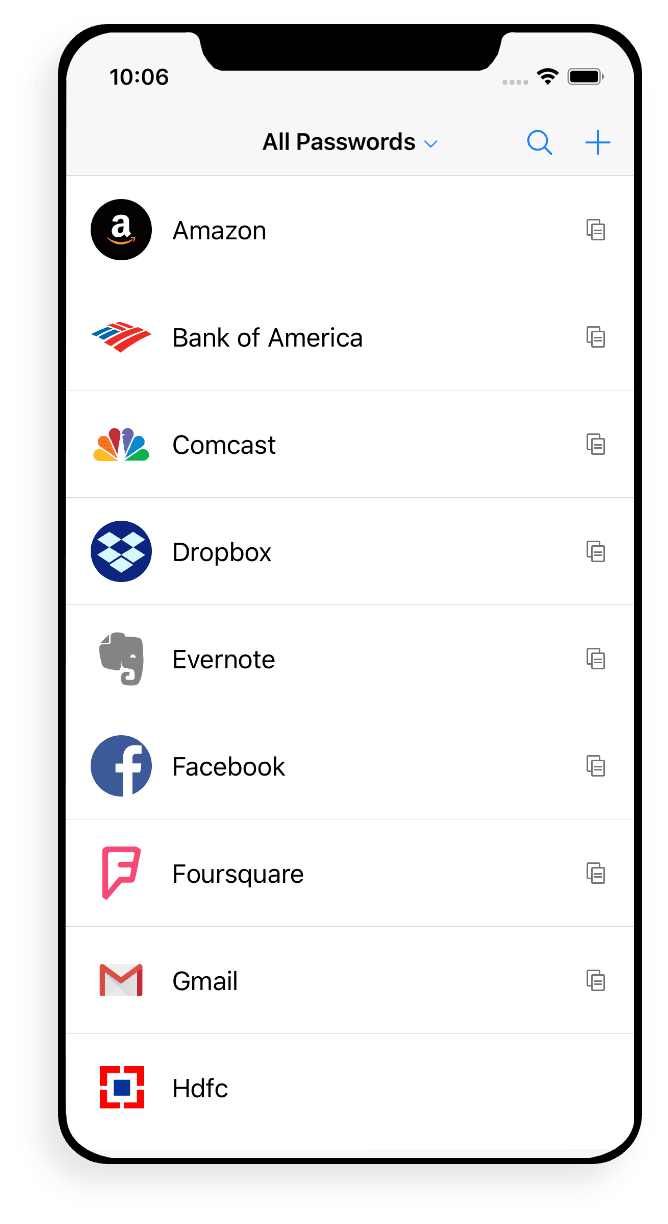668x1224 pixels.
Task: Copy the Foursquare password
Action: pyautogui.click(x=596, y=873)
